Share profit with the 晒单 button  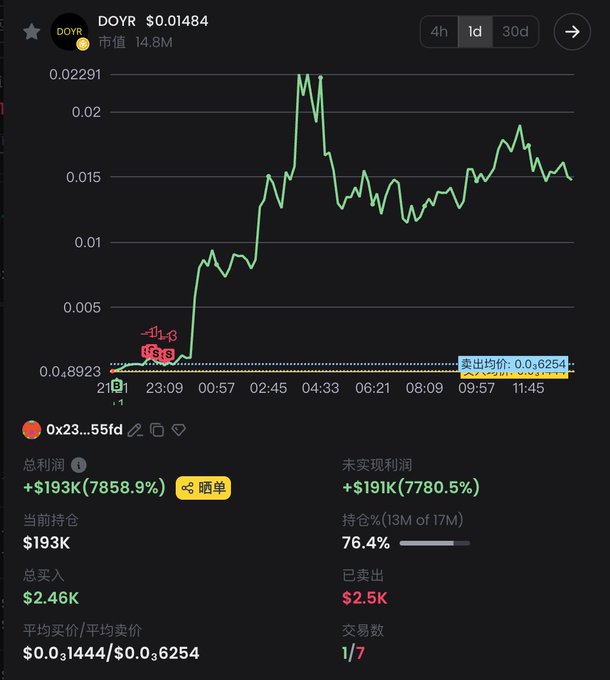203,488
